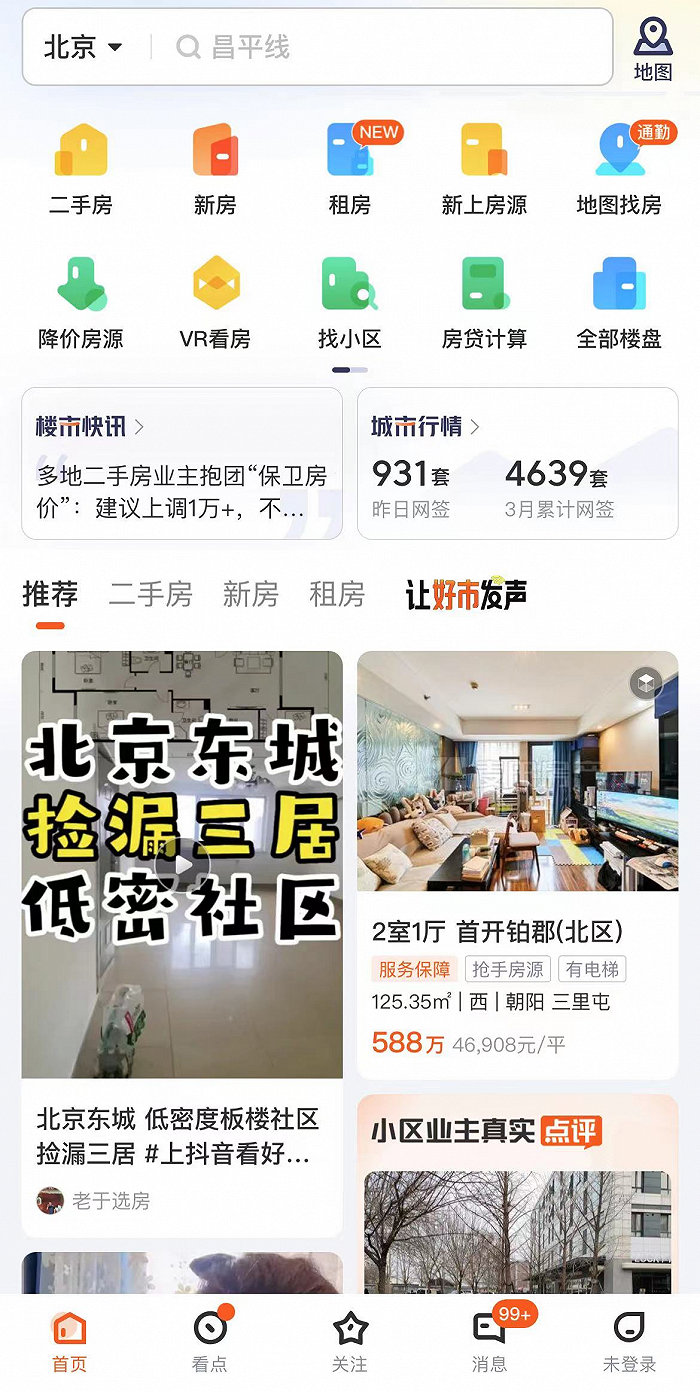Open the 楼市快讯 news card

click(182, 463)
